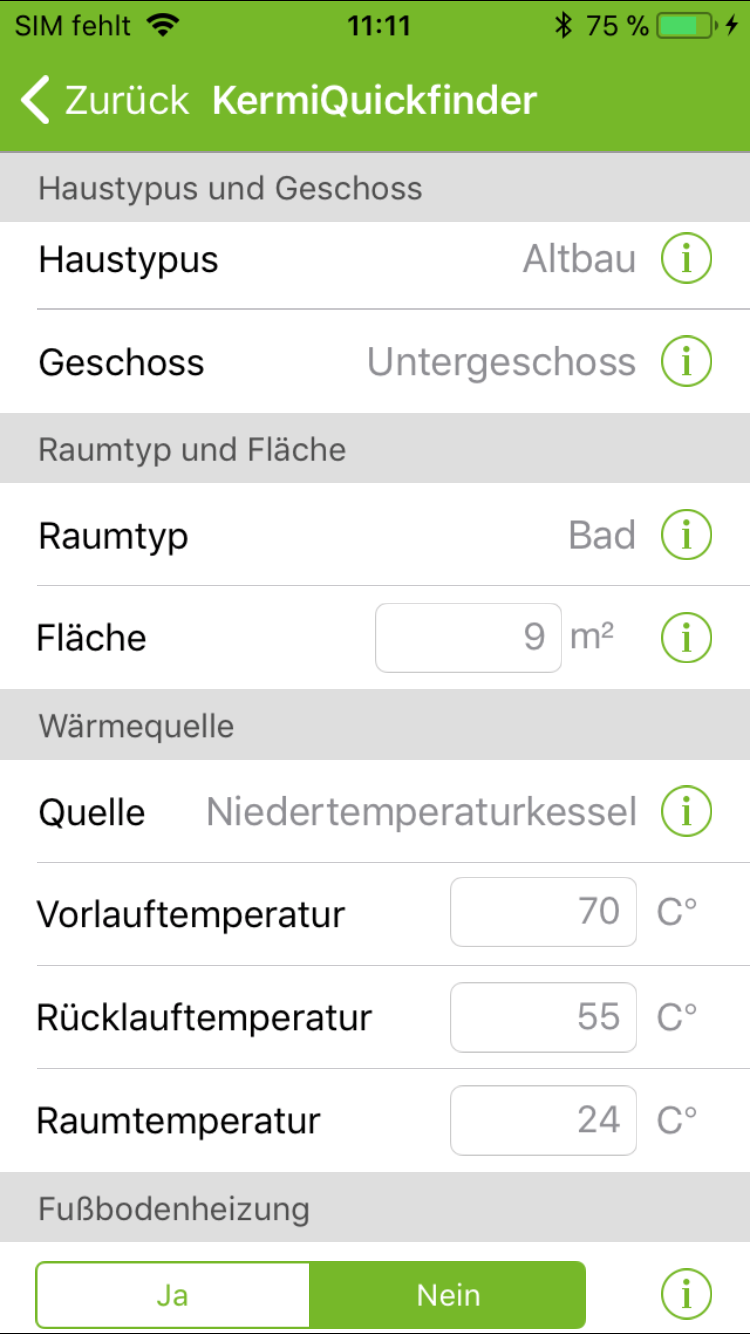Select a different Quelle heat source
The image size is (750, 1334).
[x=420, y=812]
